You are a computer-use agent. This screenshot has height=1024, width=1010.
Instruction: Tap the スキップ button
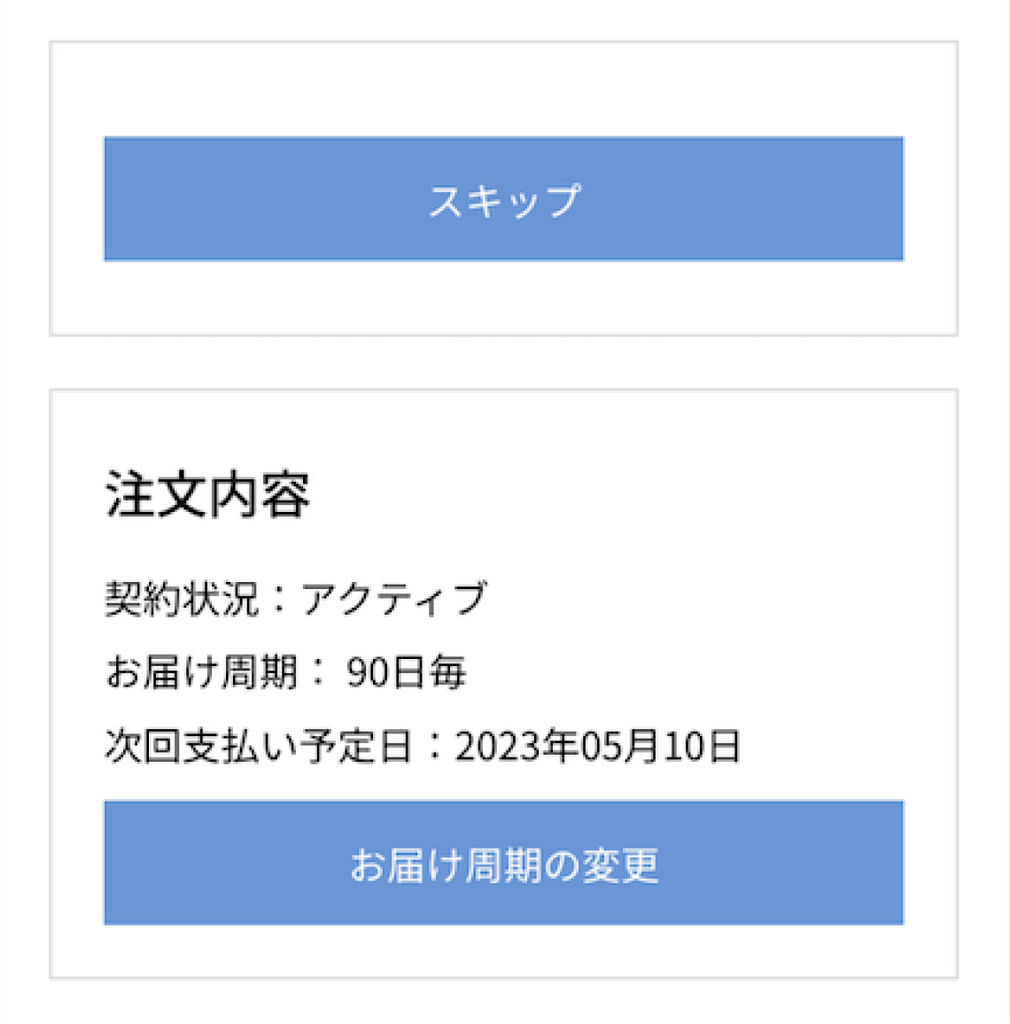[503, 199]
